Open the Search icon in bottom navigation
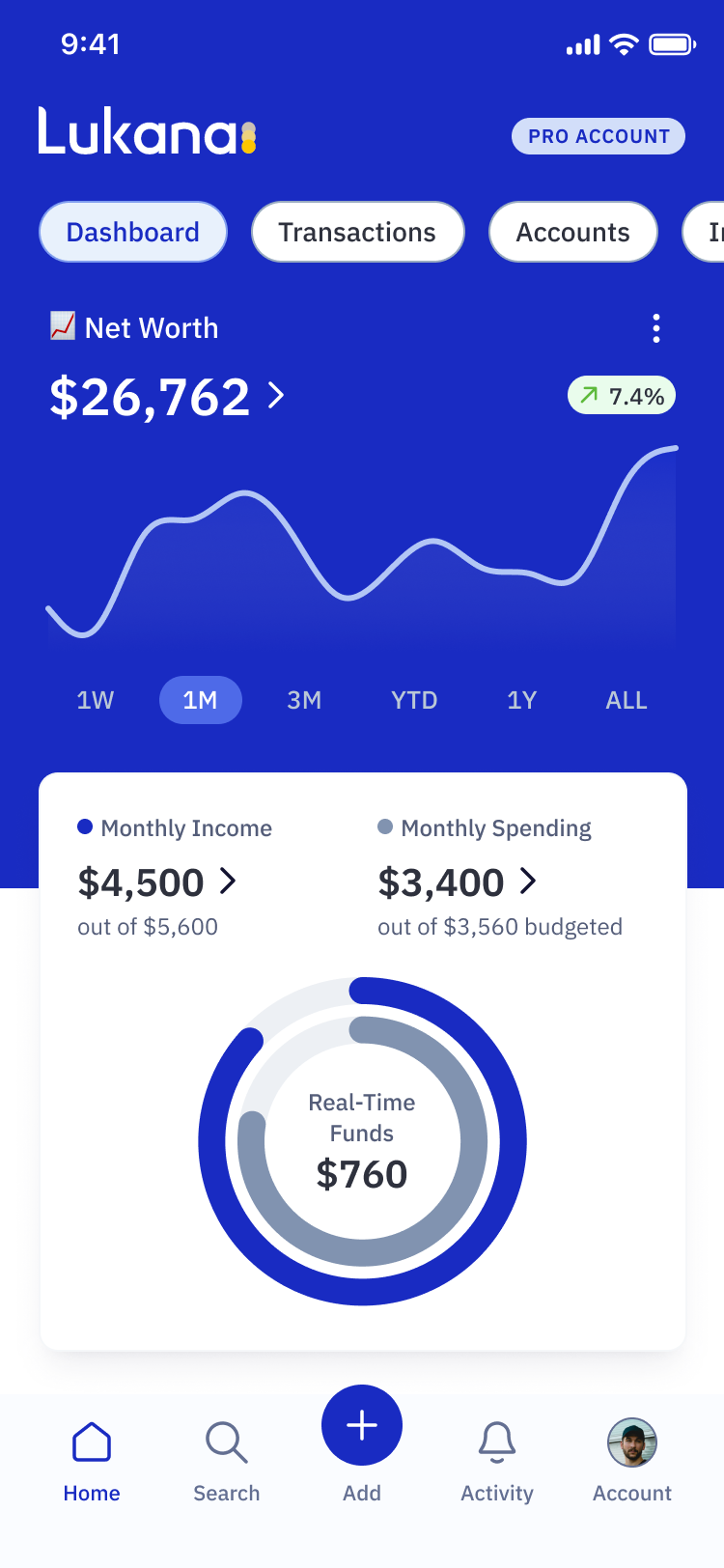 (x=226, y=1443)
